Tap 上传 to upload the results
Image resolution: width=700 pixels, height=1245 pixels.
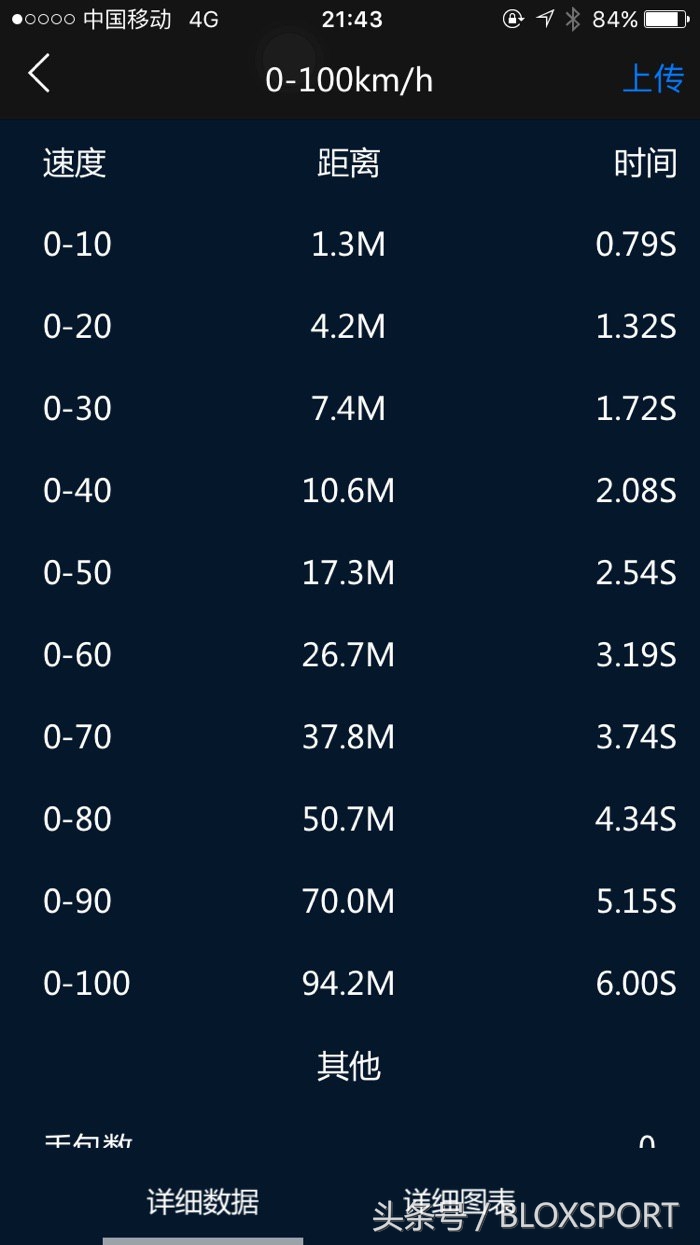(653, 78)
